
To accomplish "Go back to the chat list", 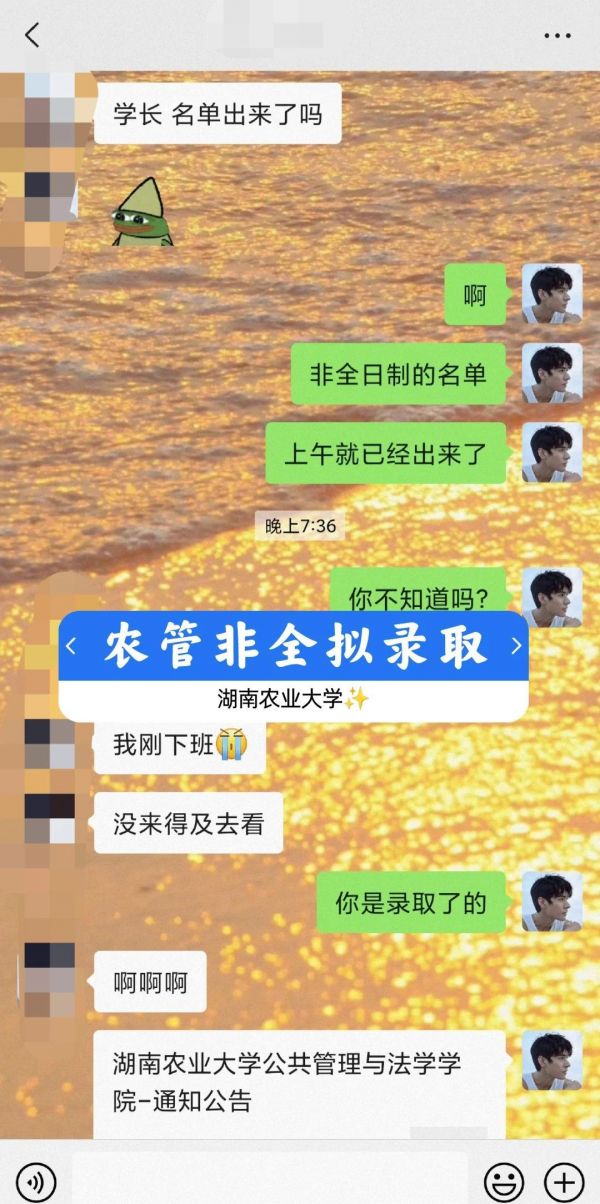I will pos(32,35).
